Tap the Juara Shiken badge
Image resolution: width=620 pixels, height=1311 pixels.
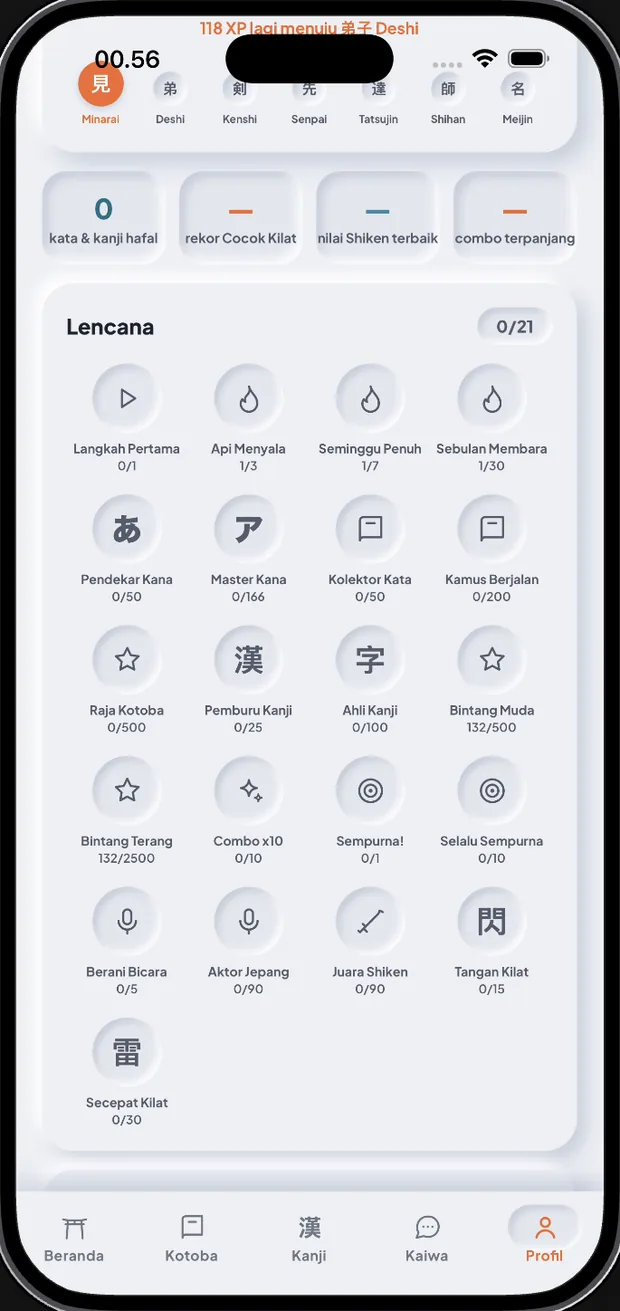tap(370, 942)
